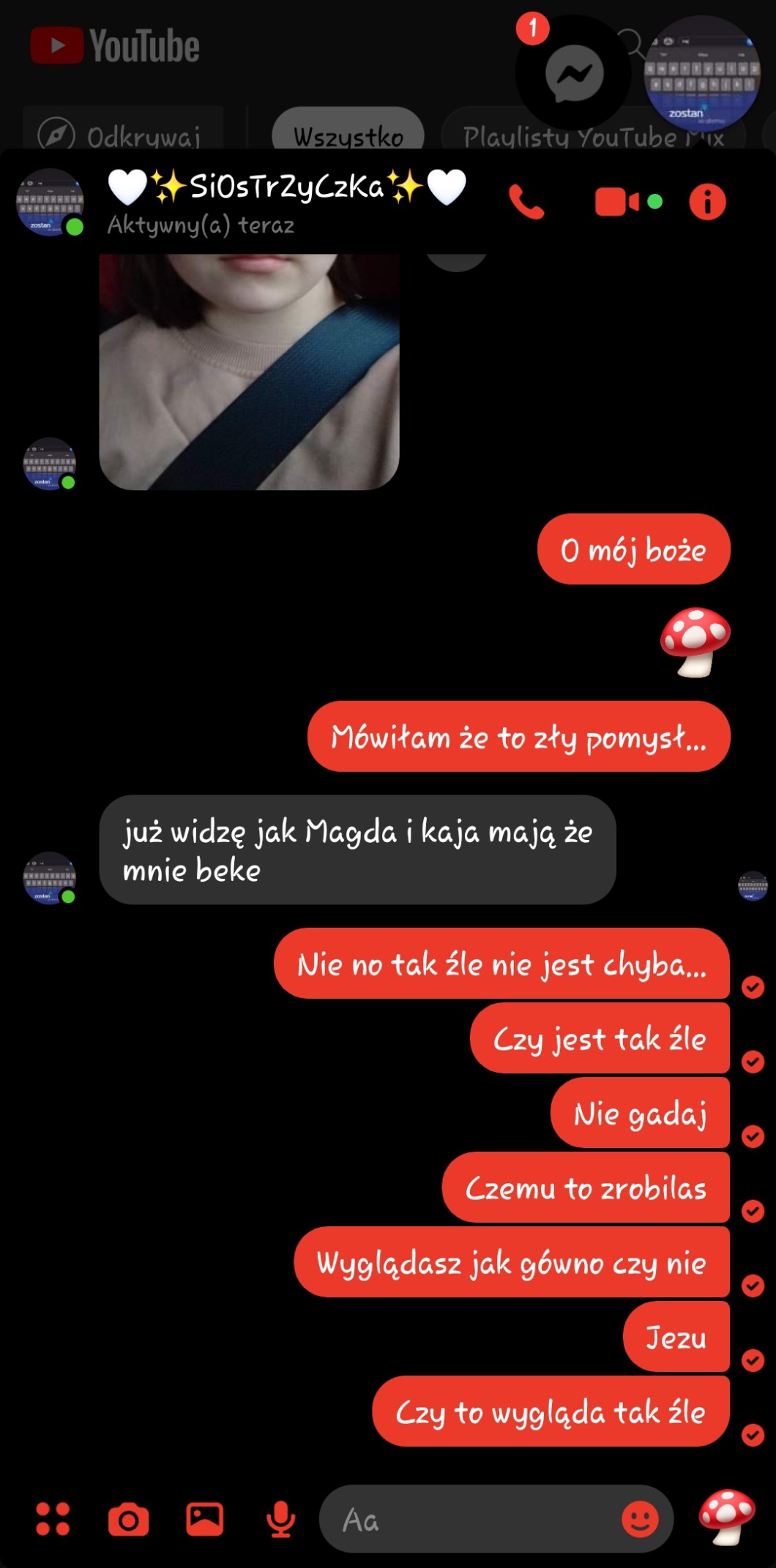Tap the Aa message input field
This screenshot has width=776, height=1568.
pos(469,1520)
